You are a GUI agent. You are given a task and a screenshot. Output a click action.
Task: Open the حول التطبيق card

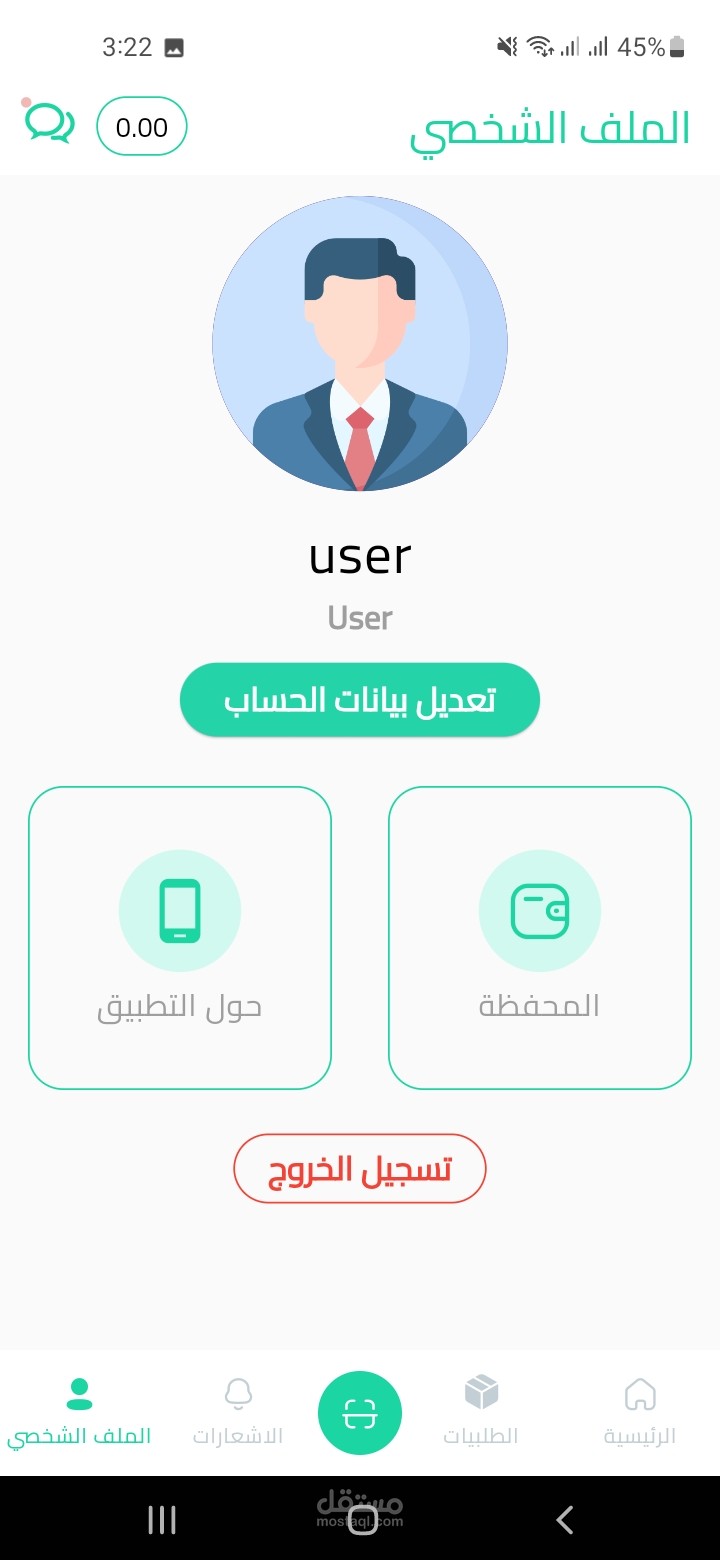[180, 937]
